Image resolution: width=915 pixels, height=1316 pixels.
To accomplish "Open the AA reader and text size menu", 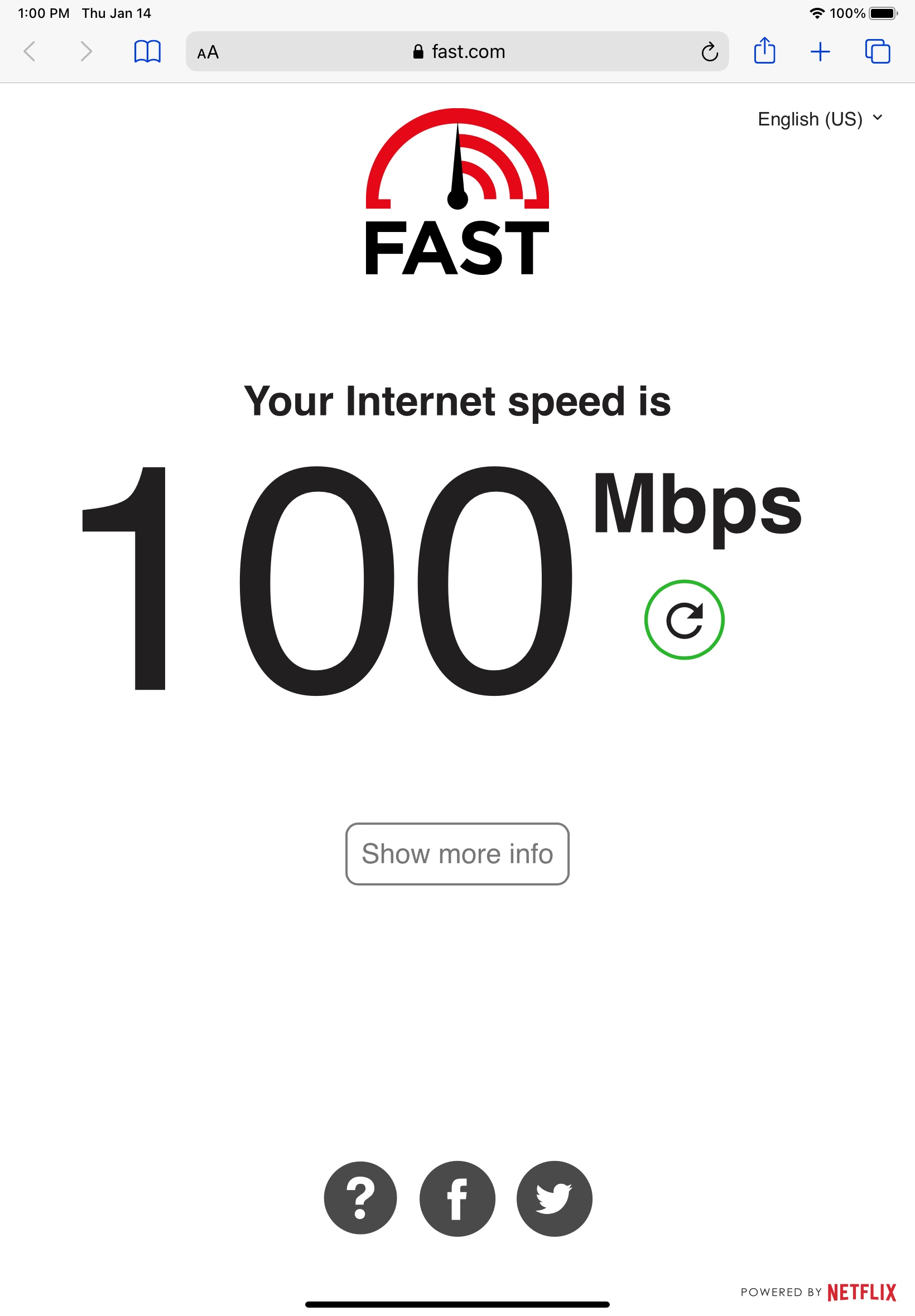I will (208, 52).
